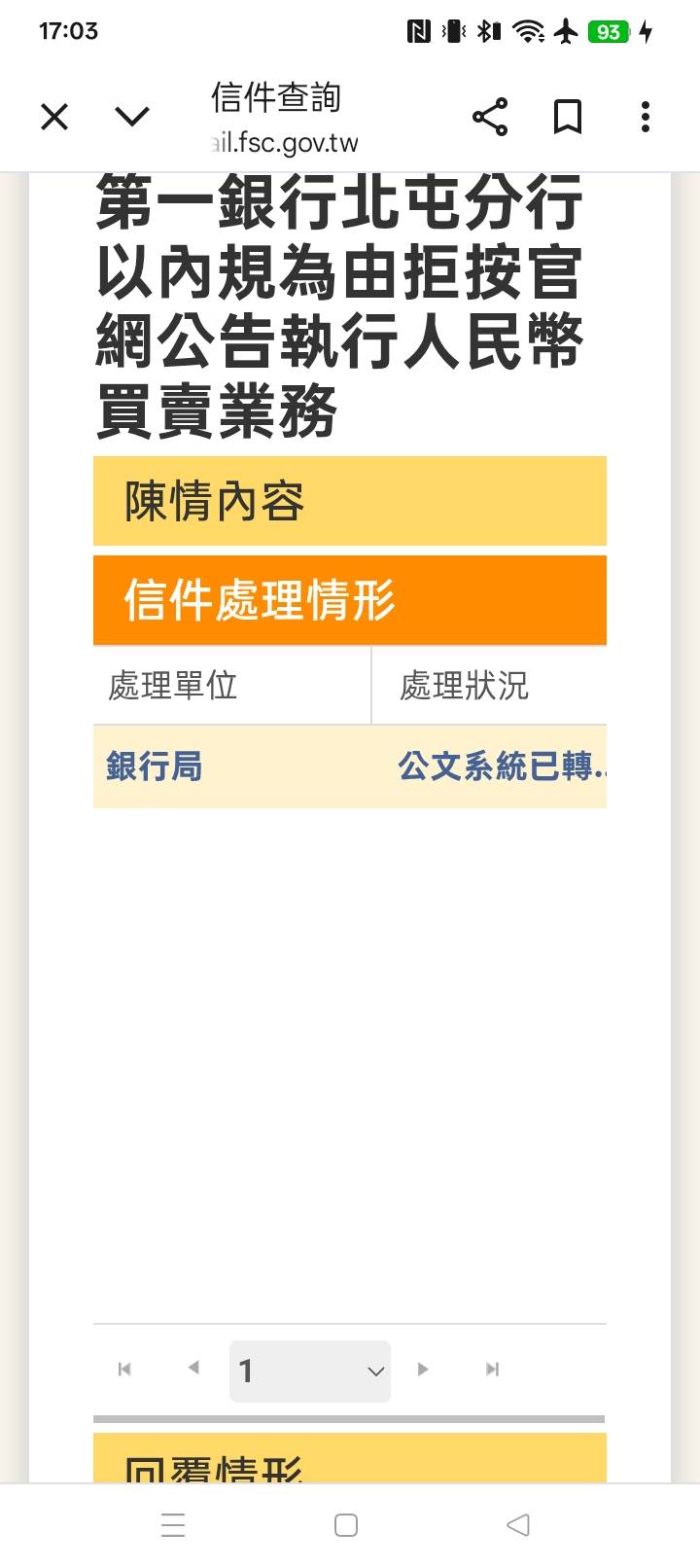Image resolution: width=700 pixels, height=1568 pixels.
Task: Go to the previous page
Action: pyautogui.click(x=193, y=1369)
